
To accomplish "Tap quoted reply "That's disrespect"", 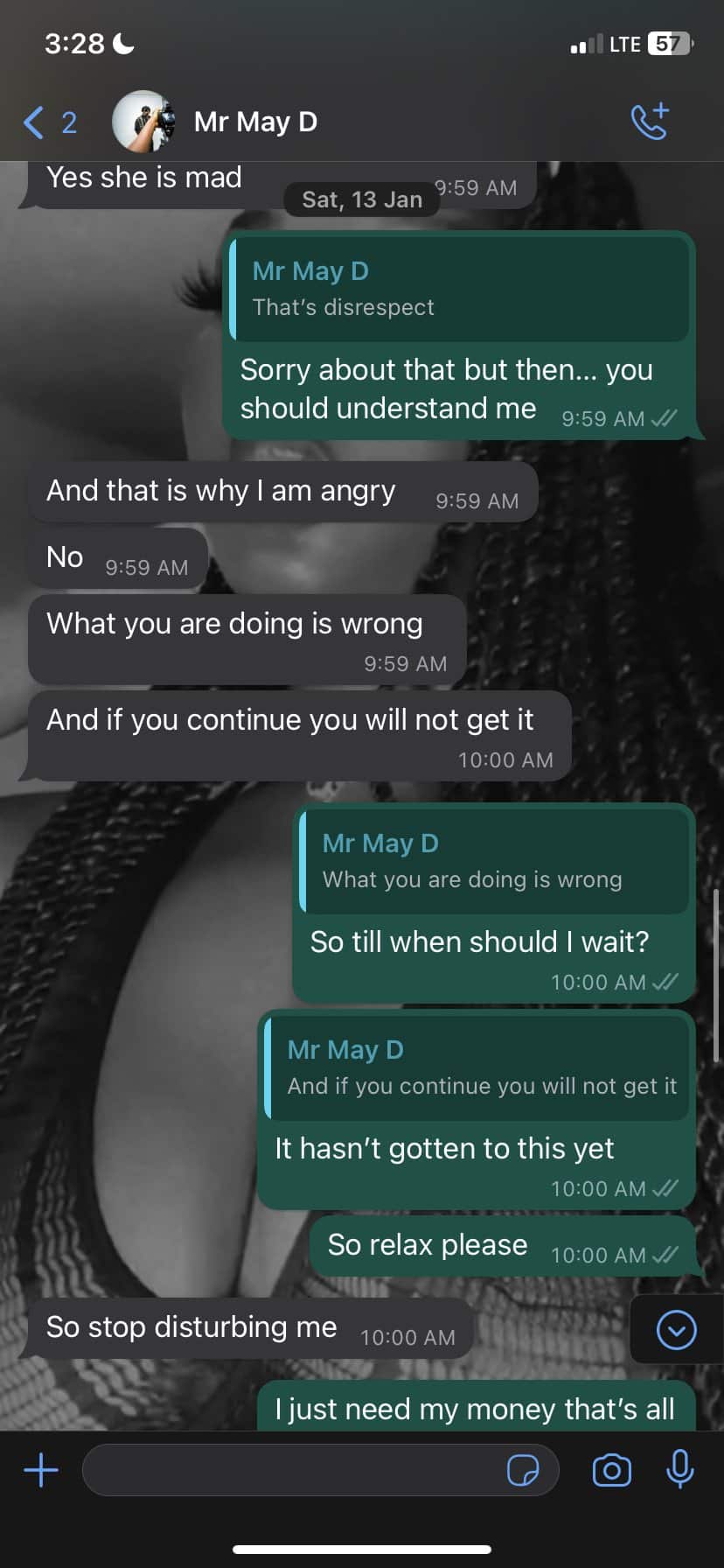I will pos(459,289).
